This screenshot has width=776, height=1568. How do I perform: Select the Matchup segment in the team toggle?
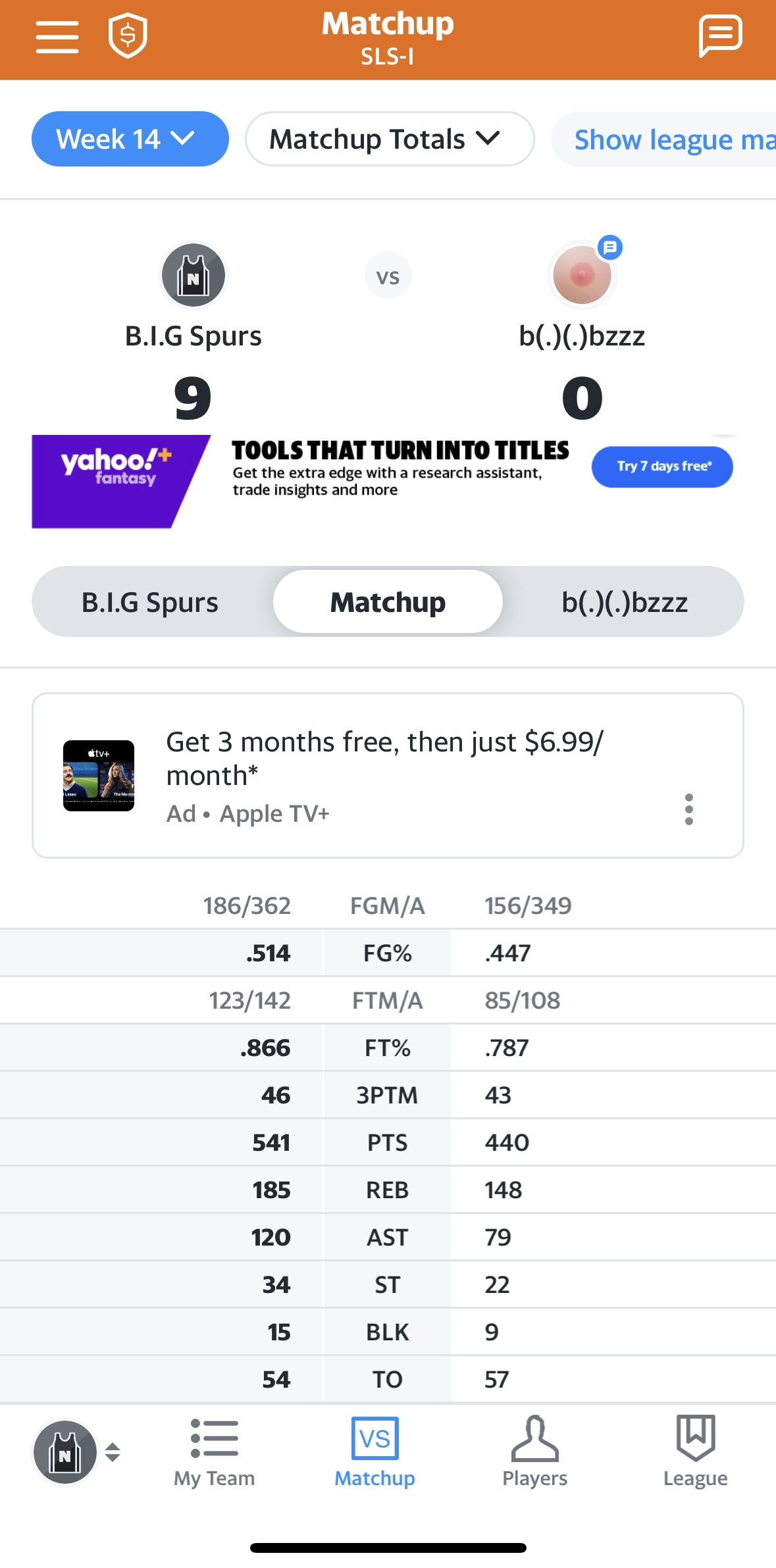[388, 602]
